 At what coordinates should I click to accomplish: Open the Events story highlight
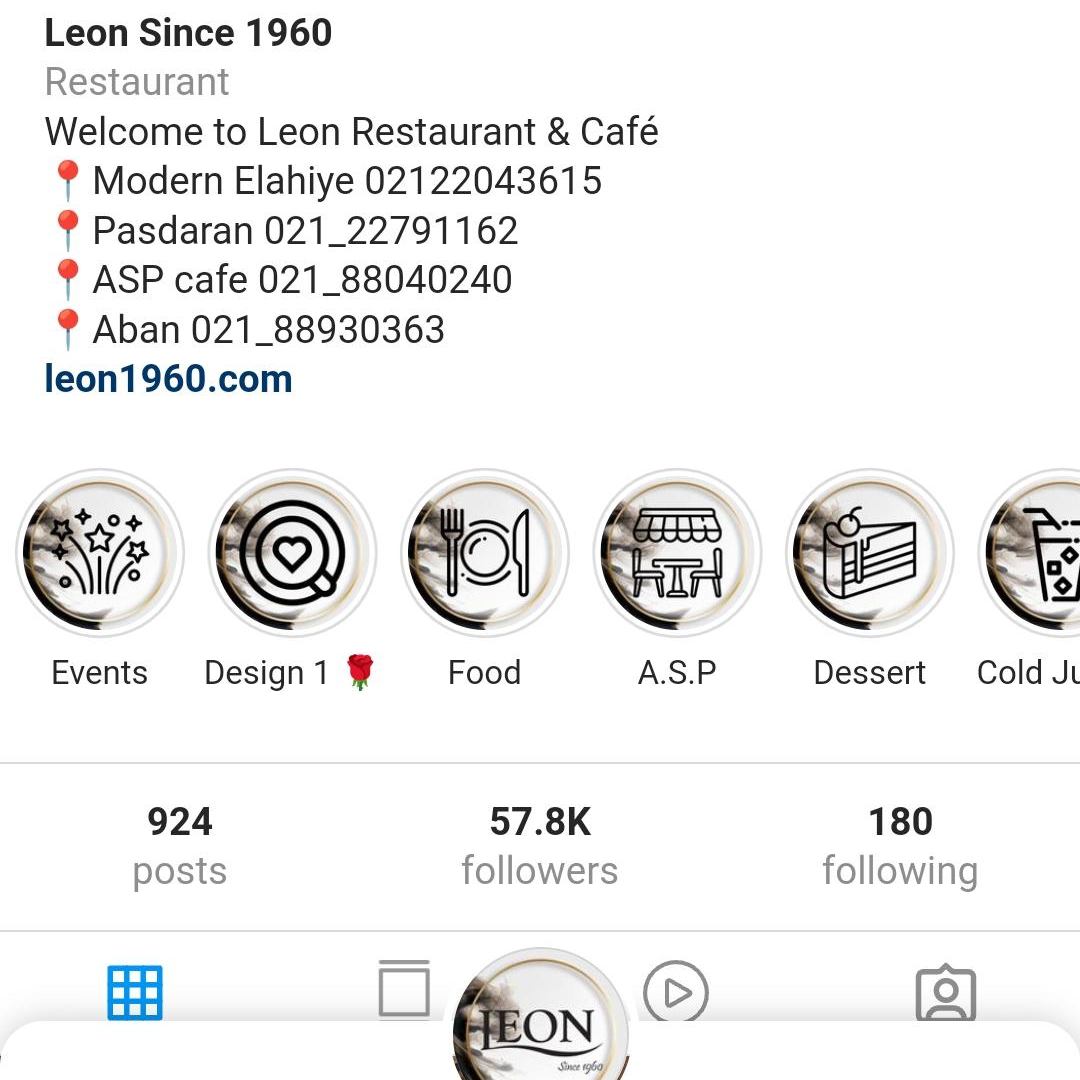click(99, 553)
